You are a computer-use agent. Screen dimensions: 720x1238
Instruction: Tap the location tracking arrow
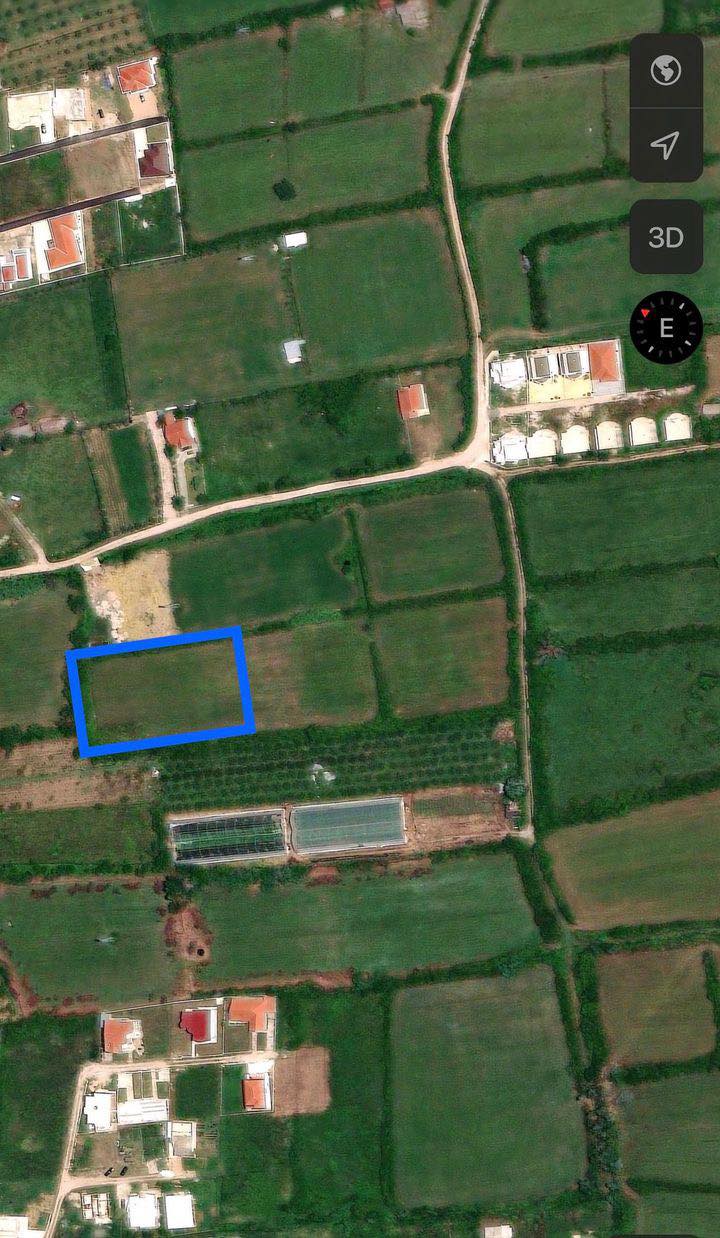click(x=666, y=146)
